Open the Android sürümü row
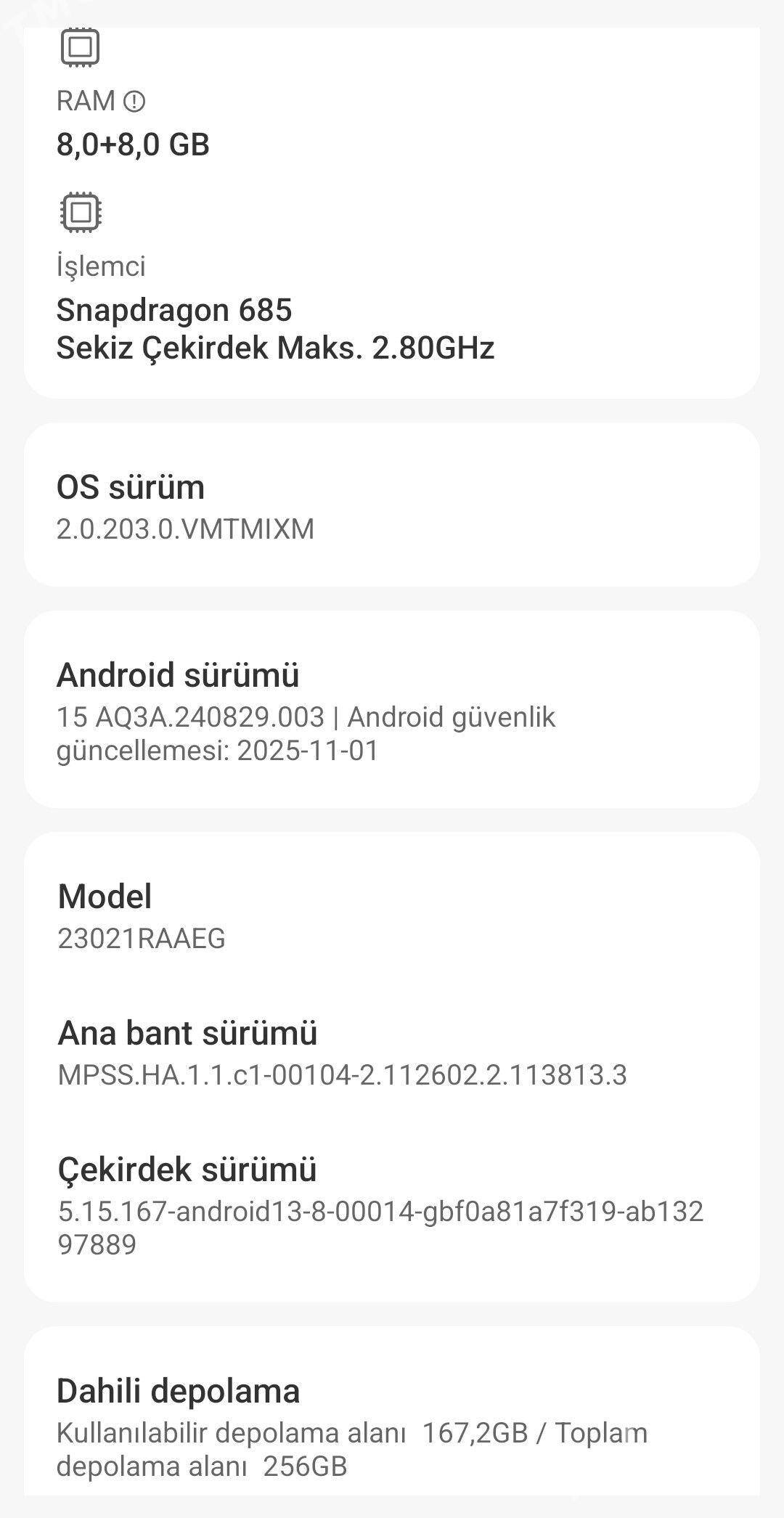 (x=392, y=710)
